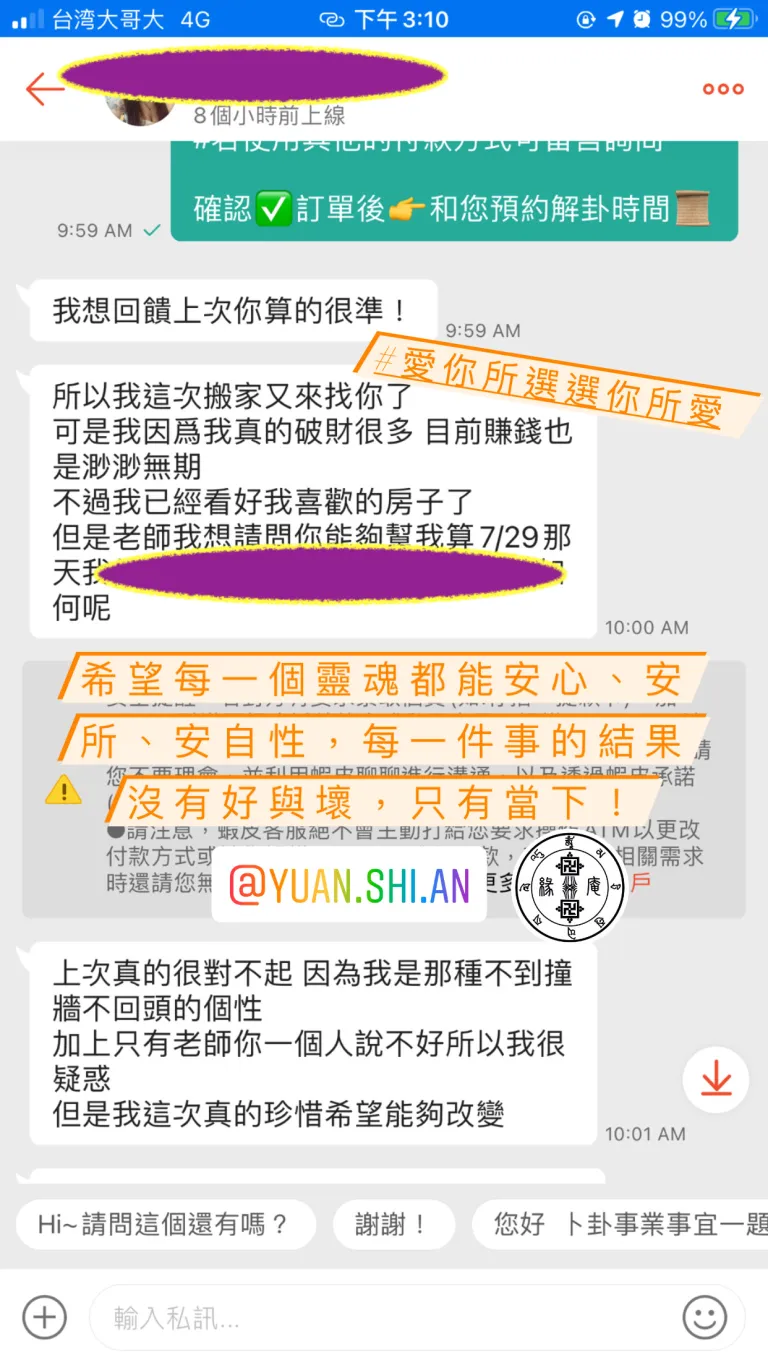Viewport: 768px width, 1365px height.
Task: Jump to latest messages with down arrow
Action: point(716,1079)
